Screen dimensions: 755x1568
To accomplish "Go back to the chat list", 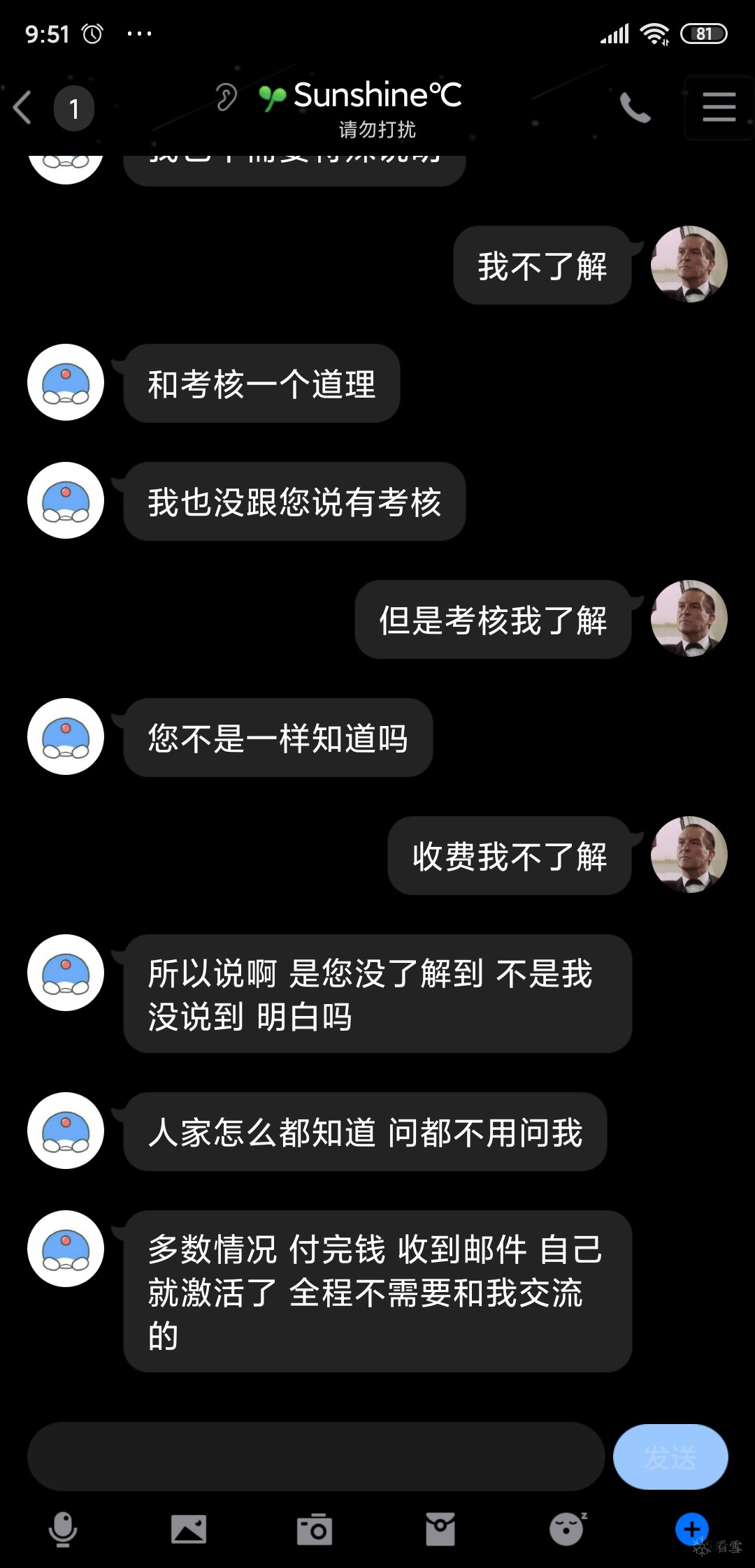I will coord(24,108).
